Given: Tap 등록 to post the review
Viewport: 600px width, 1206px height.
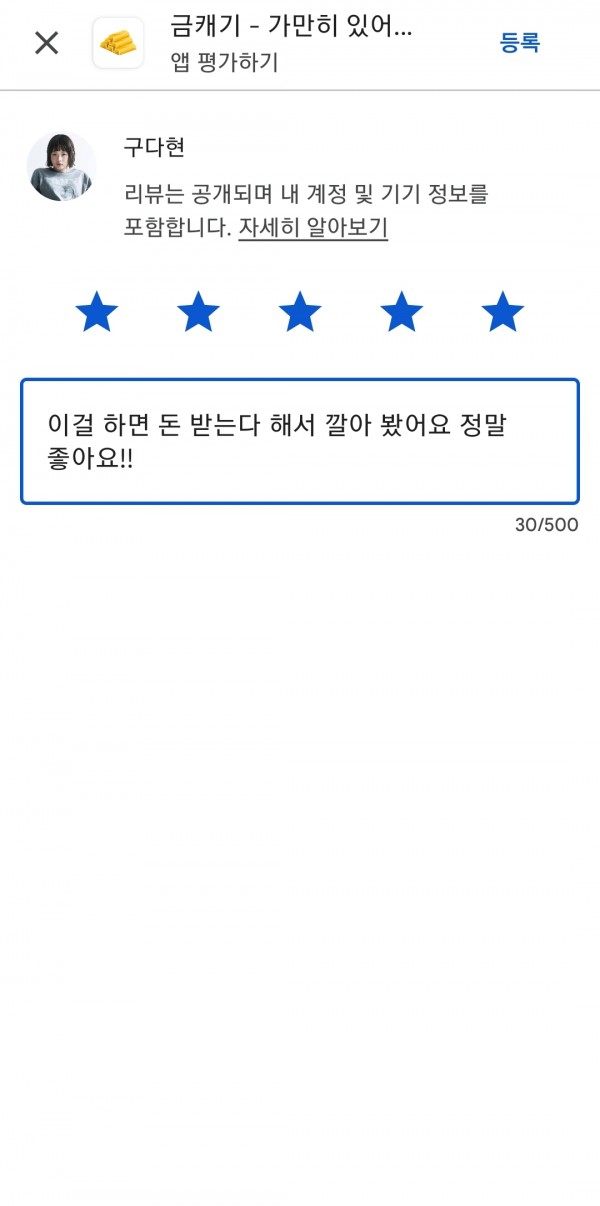Looking at the screenshot, I should tap(520, 42).
